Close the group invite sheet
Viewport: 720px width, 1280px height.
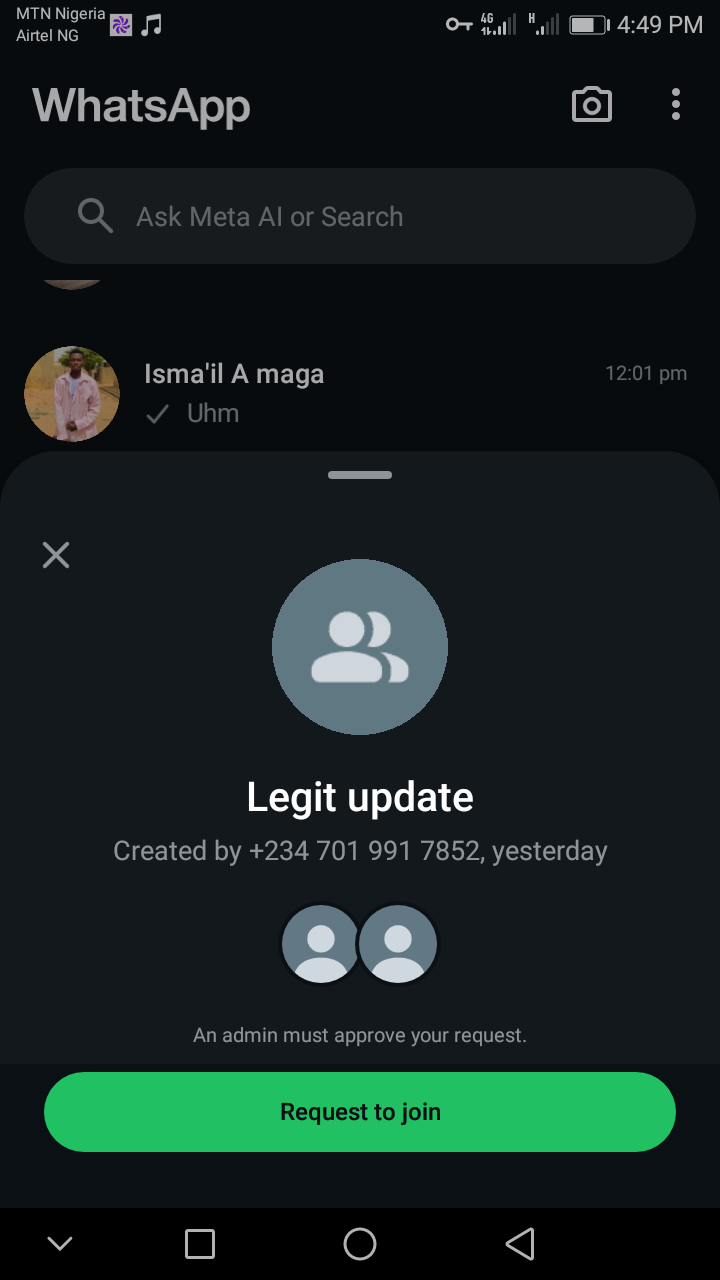point(56,555)
